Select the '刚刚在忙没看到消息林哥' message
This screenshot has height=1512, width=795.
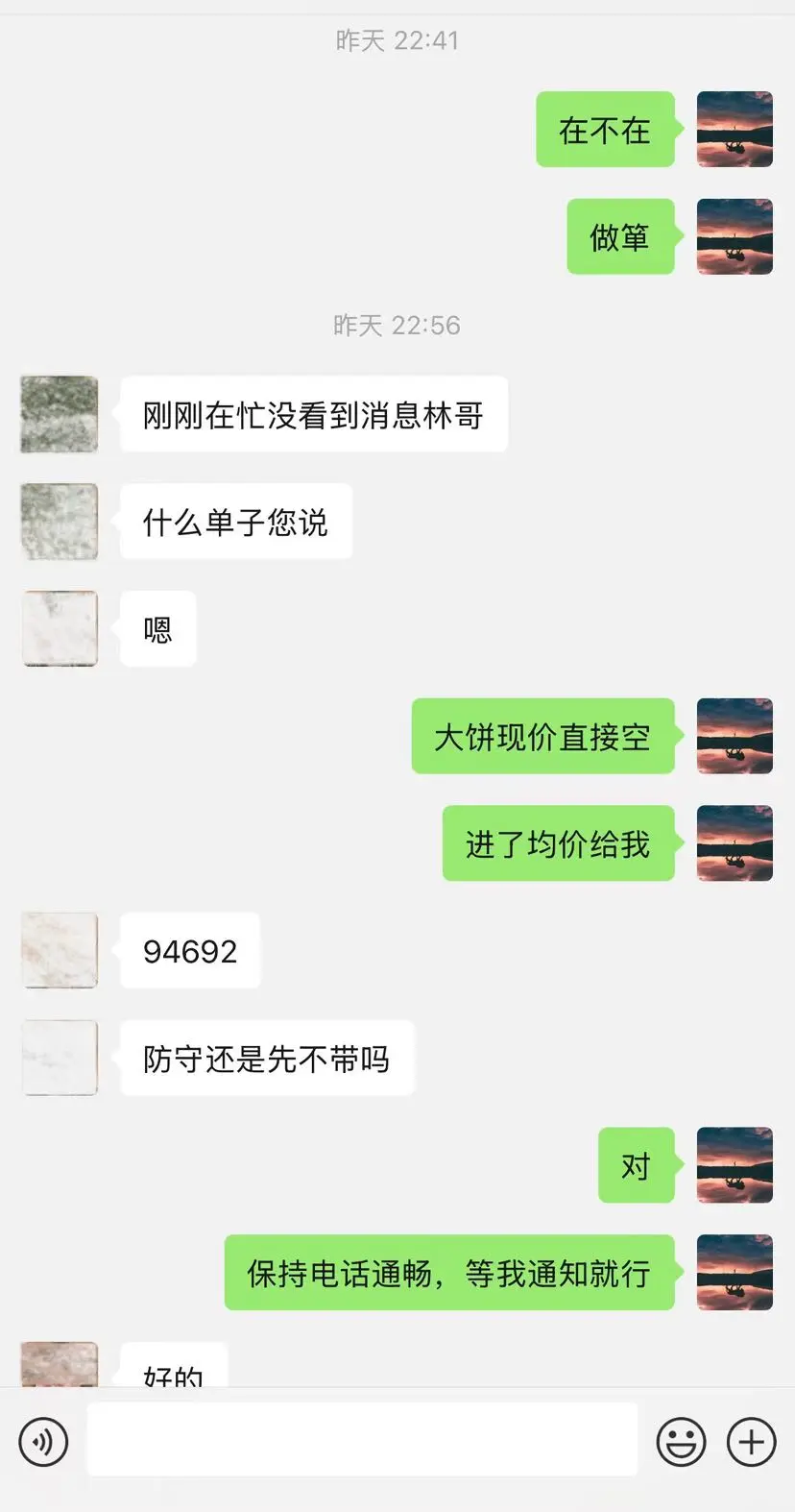[x=313, y=414]
